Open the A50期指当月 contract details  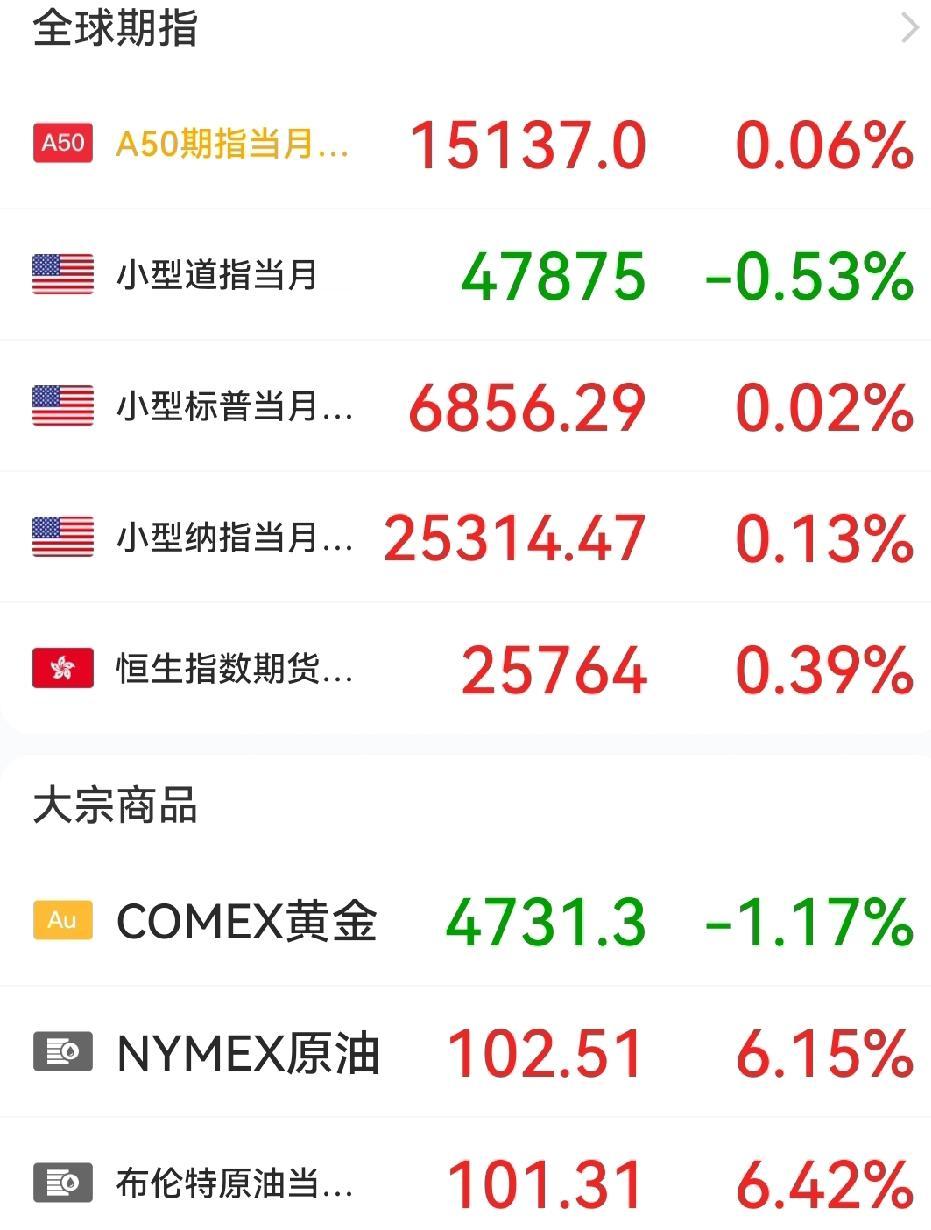pos(235,143)
